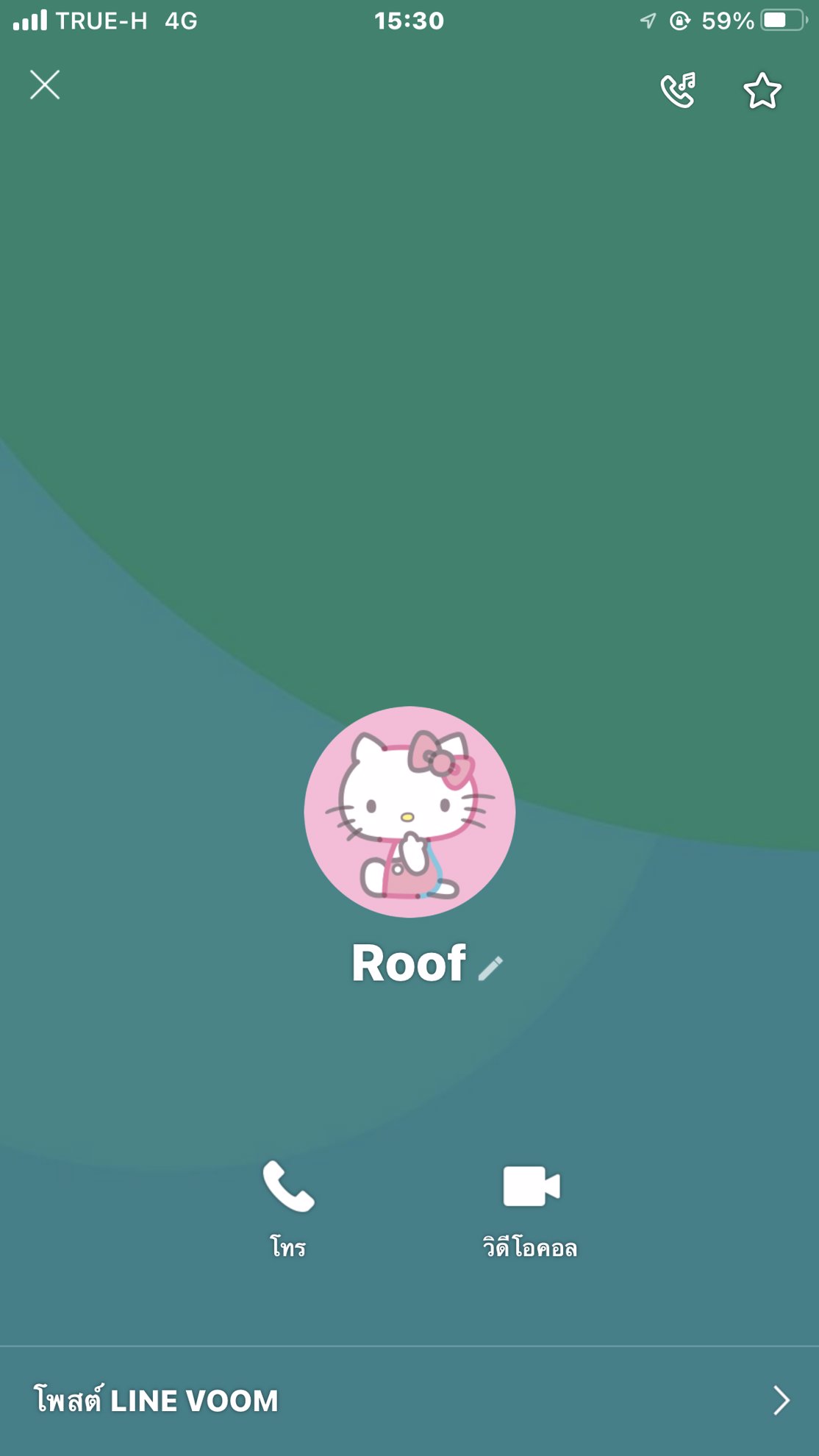
Task: Close the Roof profile screen
Action: (x=45, y=85)
